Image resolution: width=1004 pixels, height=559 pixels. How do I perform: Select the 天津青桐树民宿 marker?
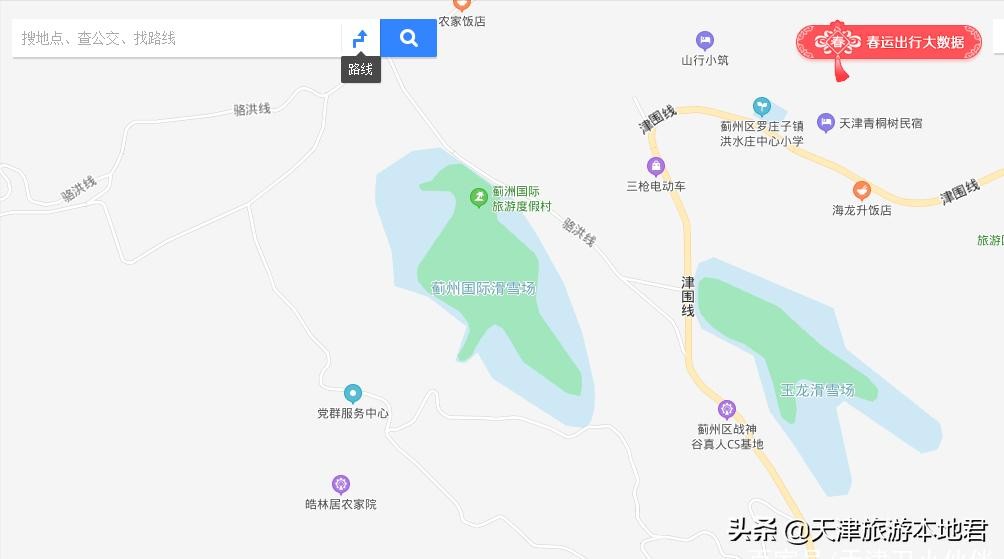(826, 122)
